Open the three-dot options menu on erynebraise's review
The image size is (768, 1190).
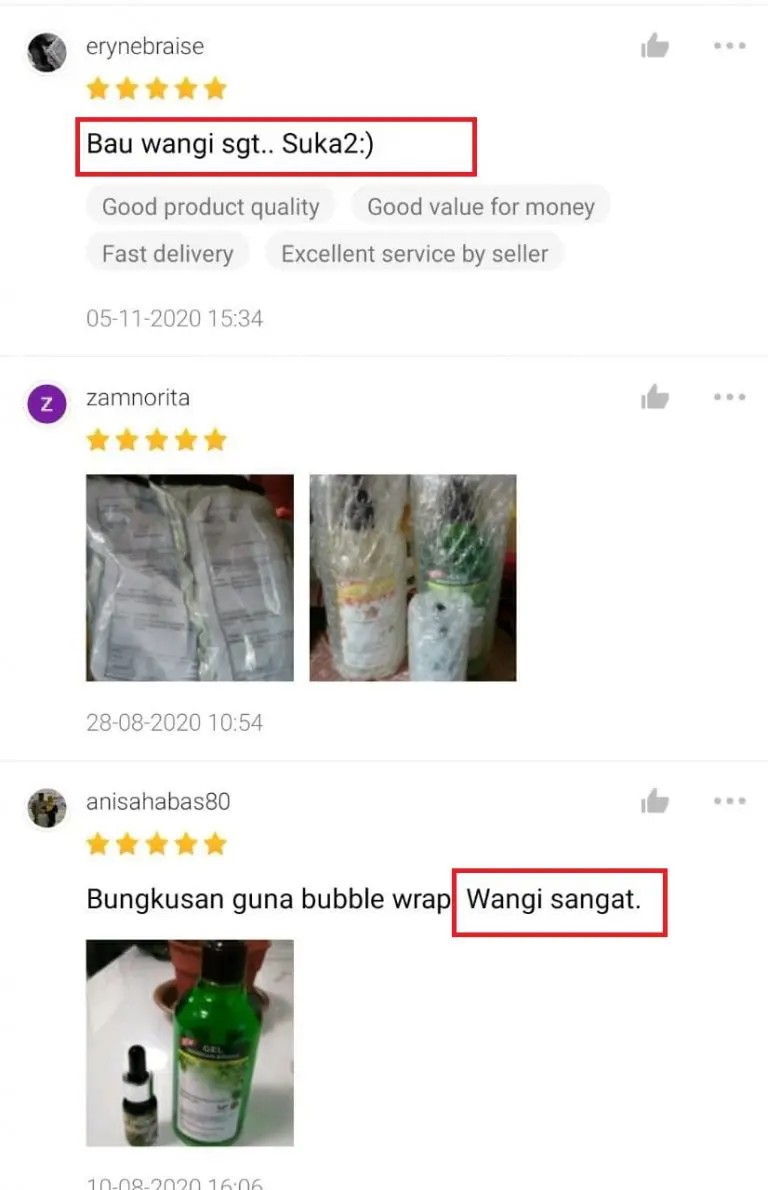click(730, 46)
